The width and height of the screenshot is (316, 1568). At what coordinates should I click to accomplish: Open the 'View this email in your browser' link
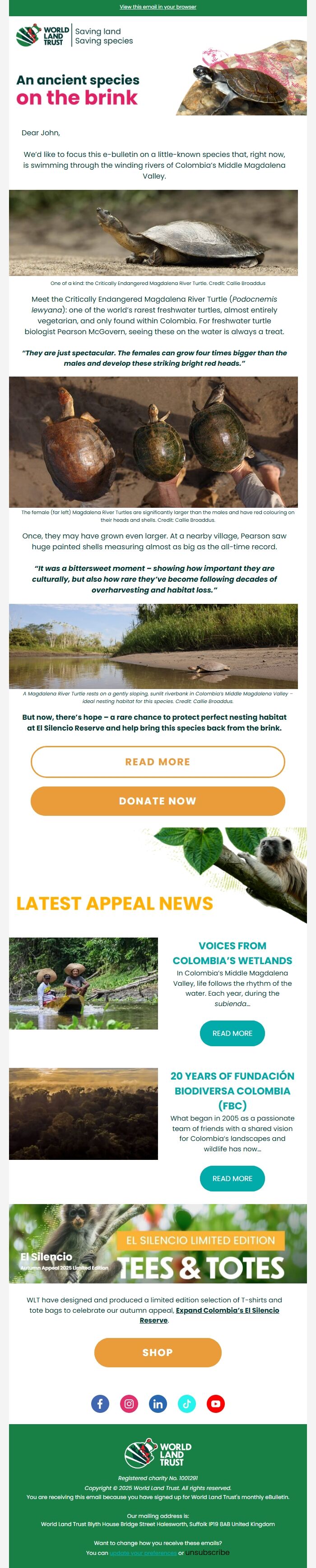pyautogui.click(x=158, y=7)
